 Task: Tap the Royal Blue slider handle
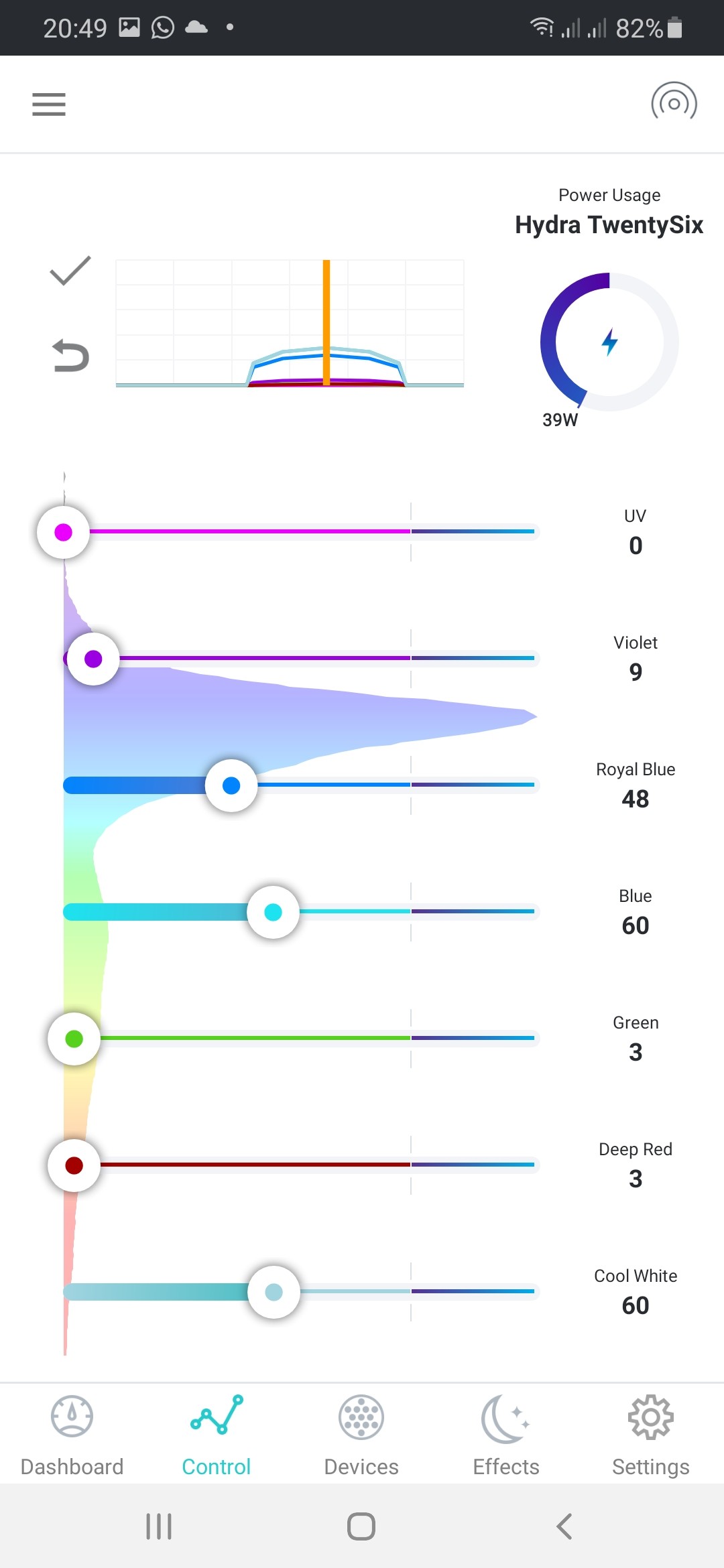point(231,785)
